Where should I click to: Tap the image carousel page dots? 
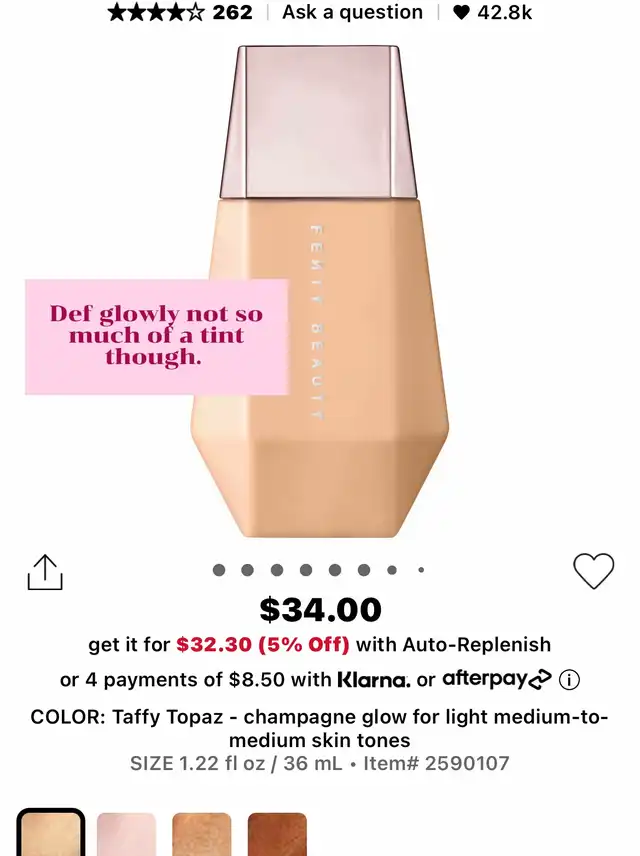[319, 570]
